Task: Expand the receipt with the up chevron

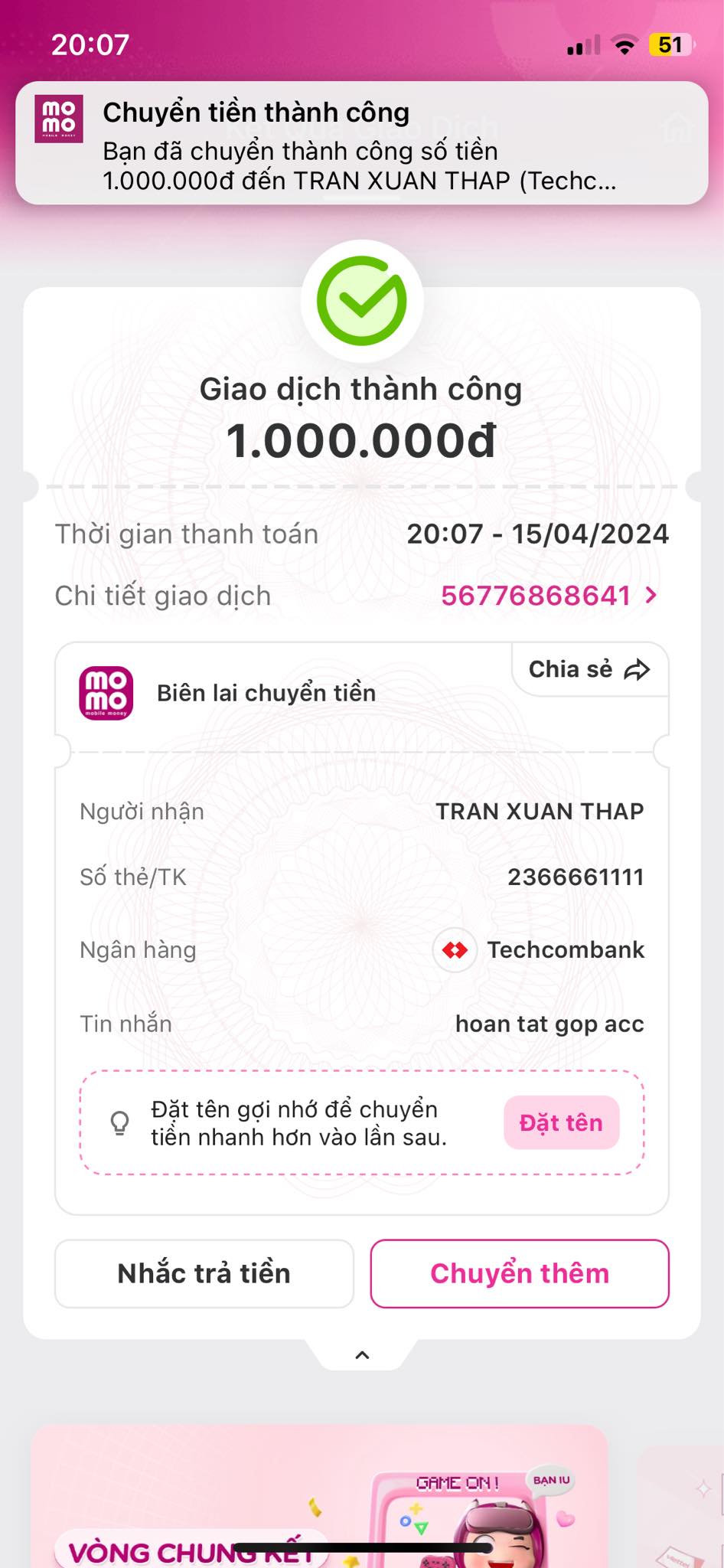Action: pos(362,1355)
